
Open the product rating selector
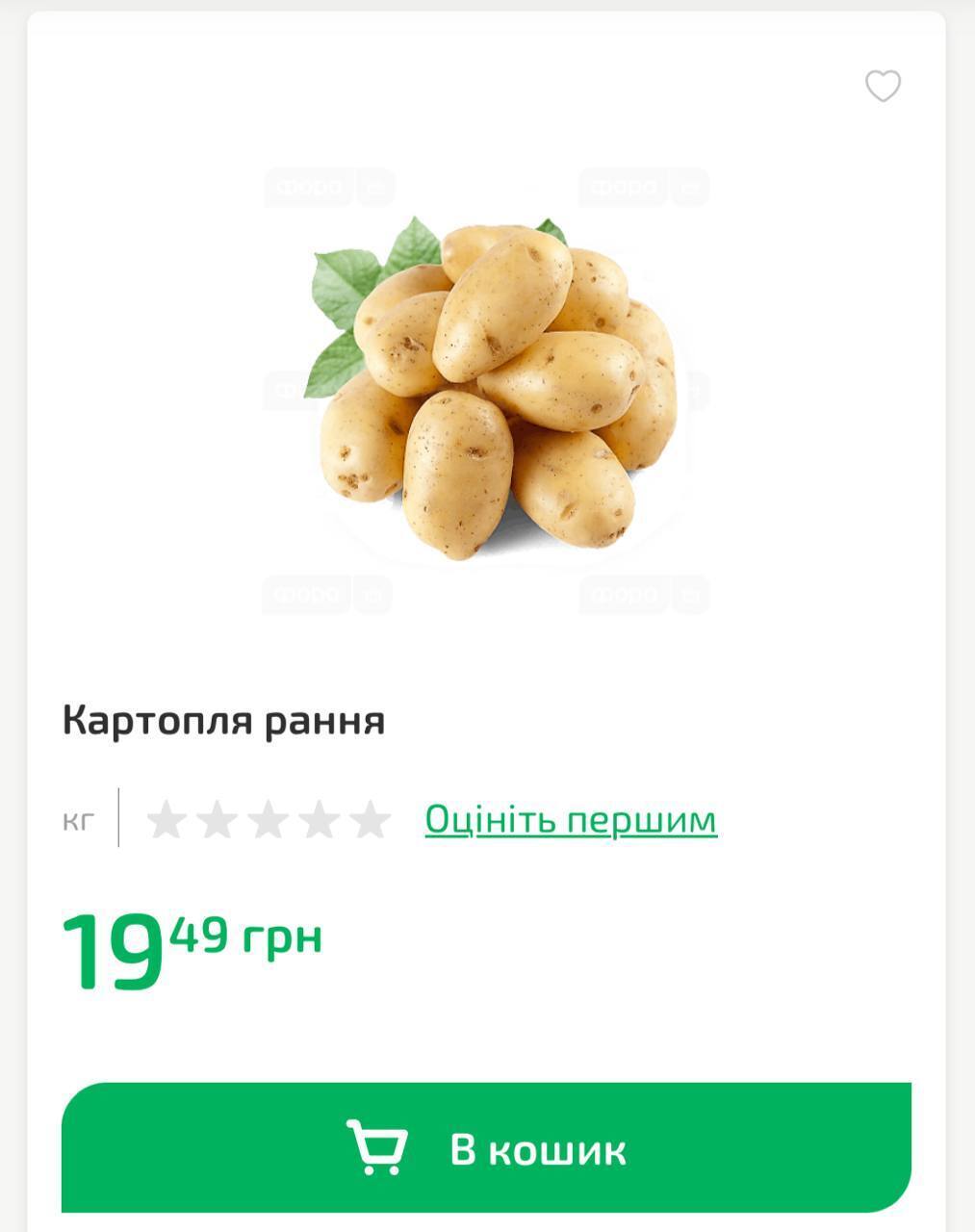[269, 819]
